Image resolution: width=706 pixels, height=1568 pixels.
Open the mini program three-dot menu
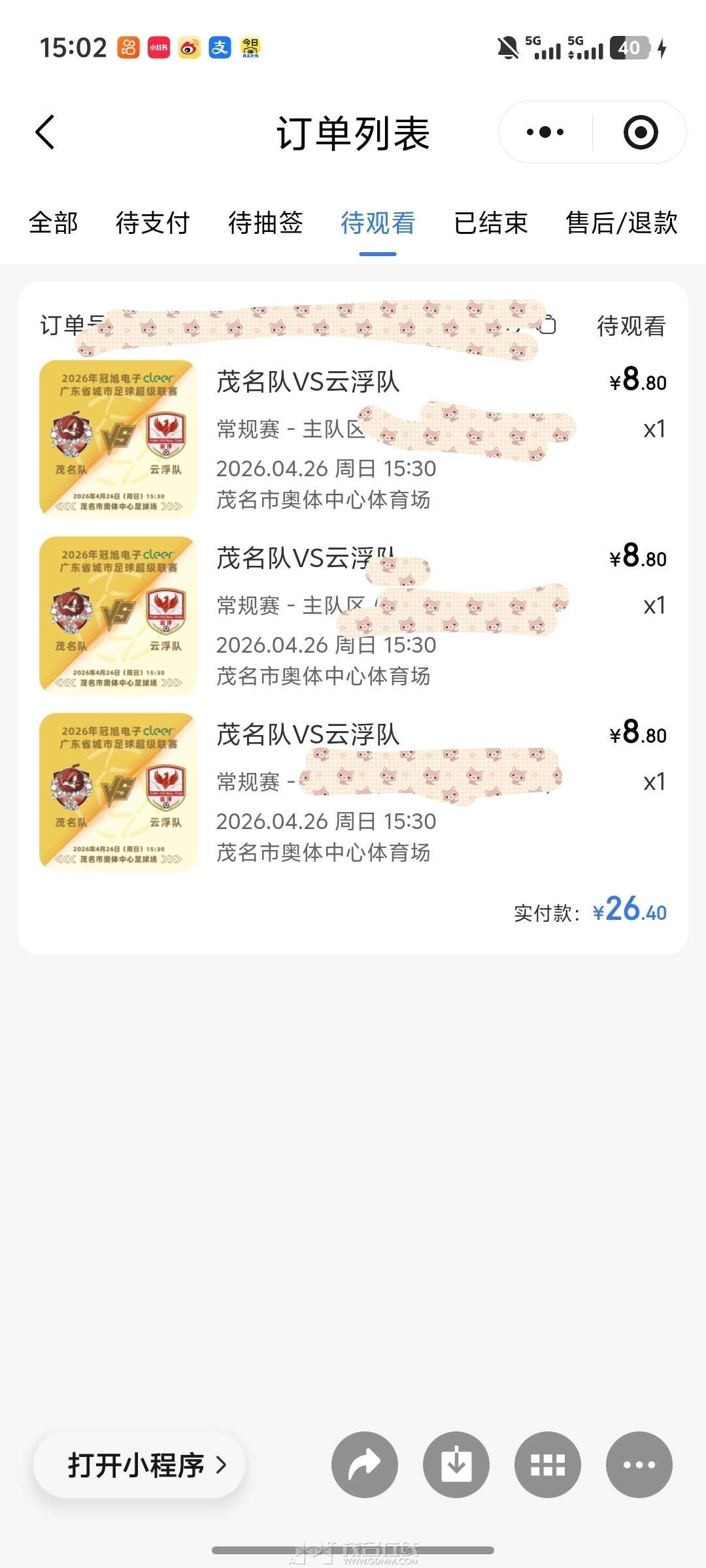(545, 133)
